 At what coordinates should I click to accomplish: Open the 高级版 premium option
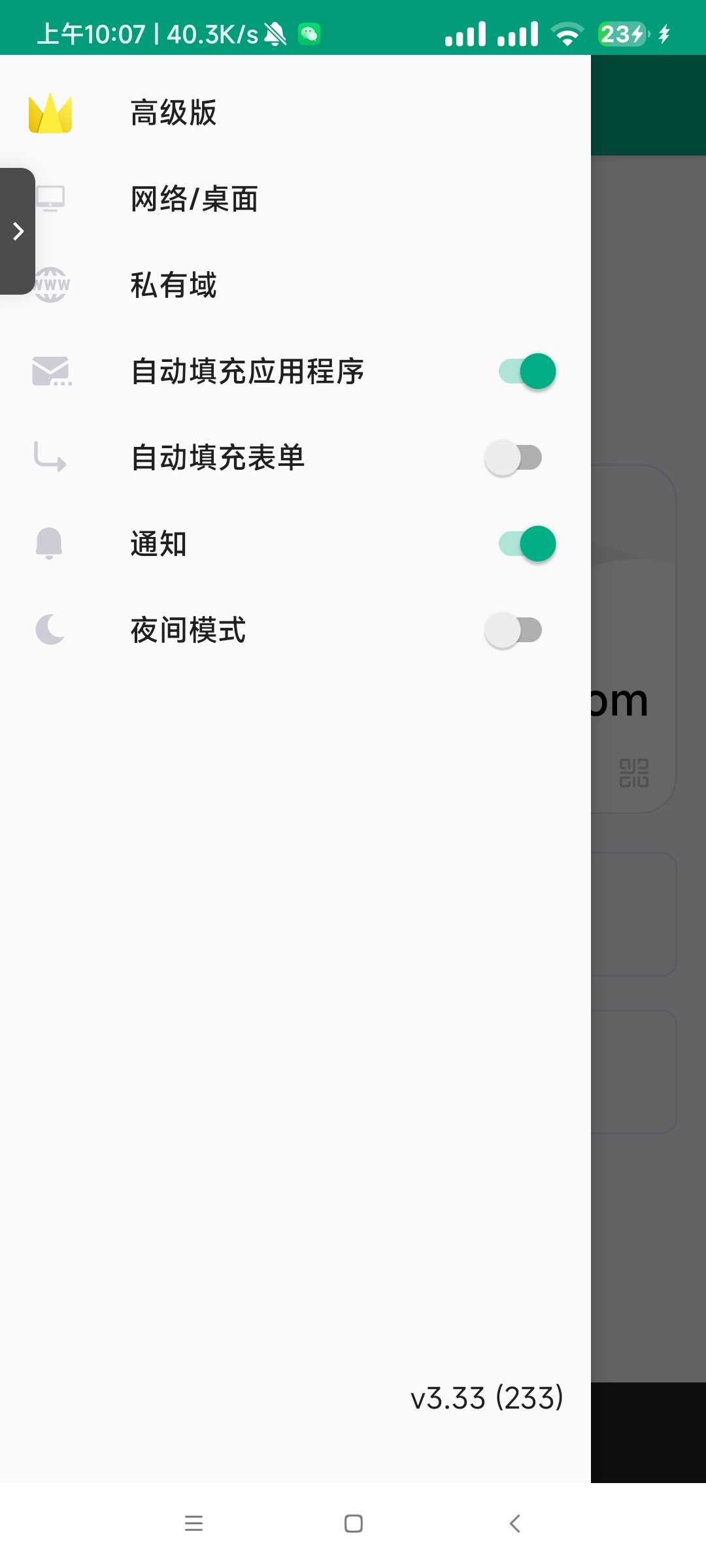point(295,112)
